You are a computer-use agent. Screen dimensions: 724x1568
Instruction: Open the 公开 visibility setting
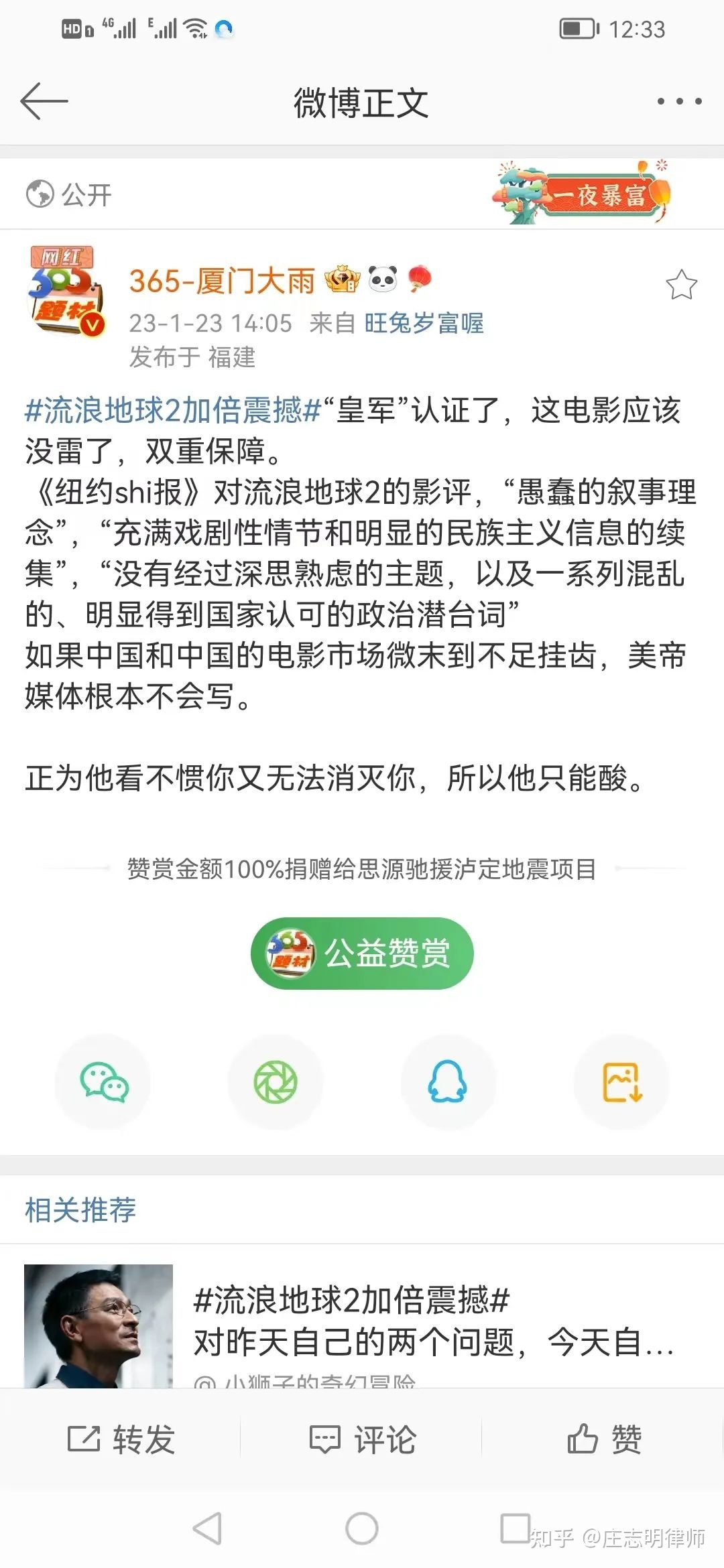[69, 195]
